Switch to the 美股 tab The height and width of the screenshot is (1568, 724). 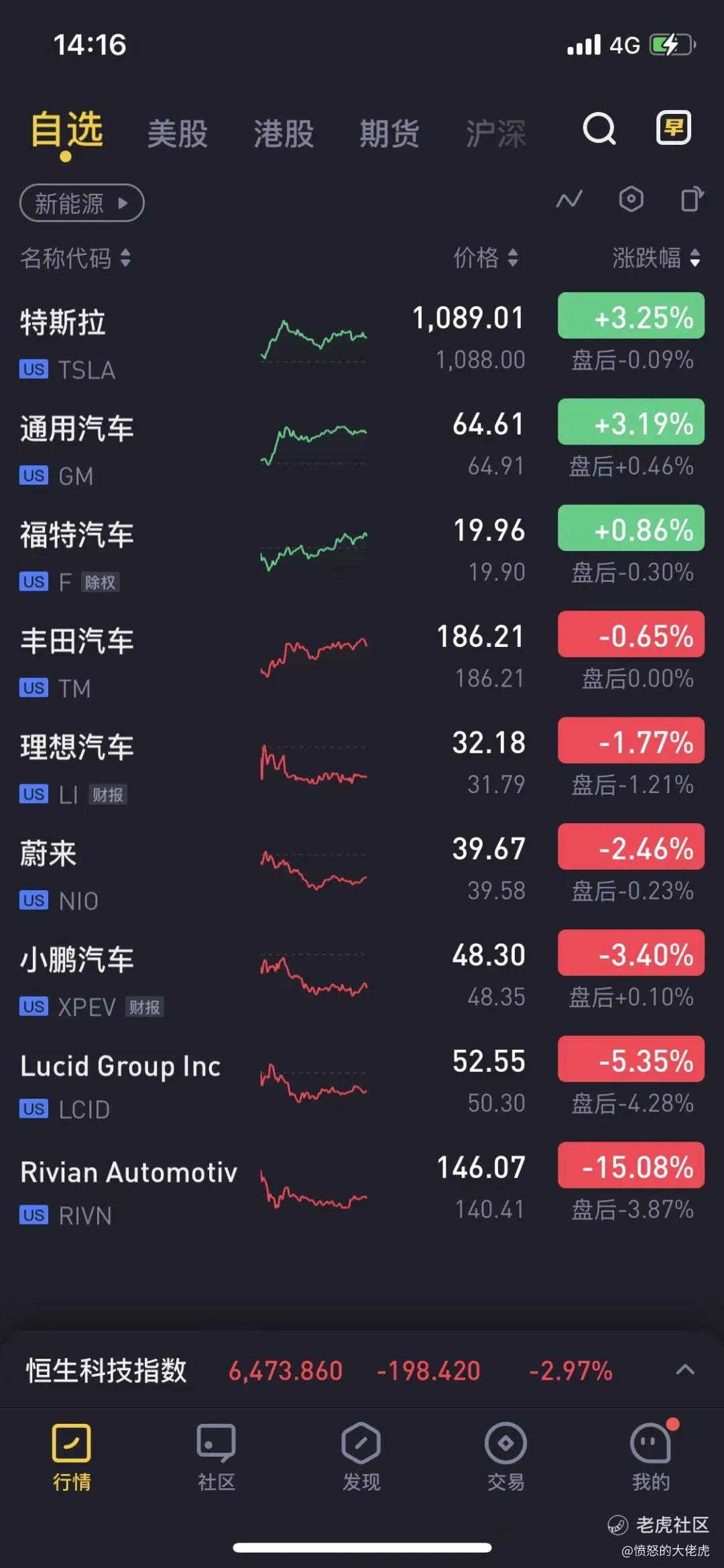pyautogui.click(x=178, y=133)
